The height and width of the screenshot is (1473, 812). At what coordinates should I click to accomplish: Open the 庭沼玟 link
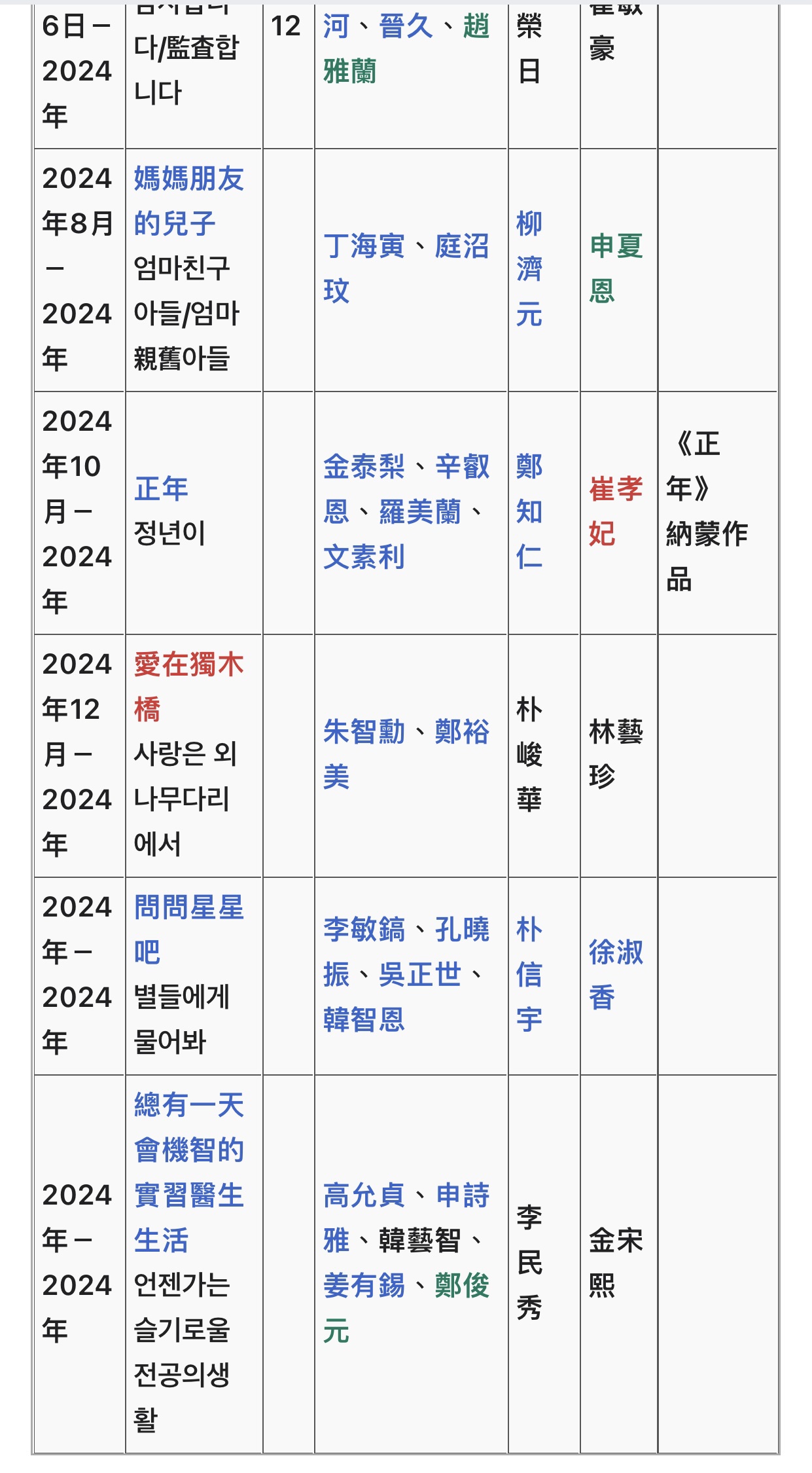(406, 268)
